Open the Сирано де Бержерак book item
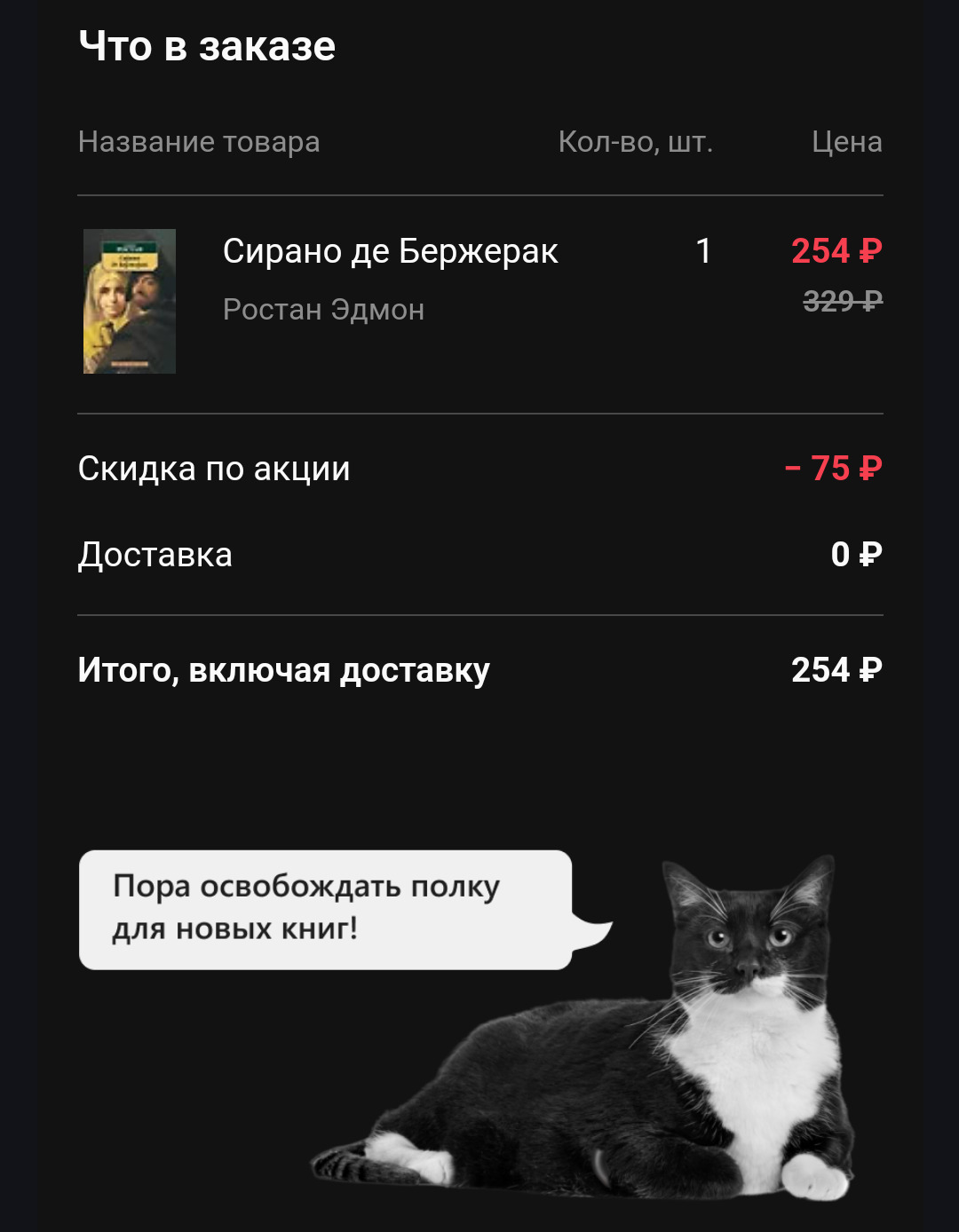The image size is (959, 1232). click(390, 252)
